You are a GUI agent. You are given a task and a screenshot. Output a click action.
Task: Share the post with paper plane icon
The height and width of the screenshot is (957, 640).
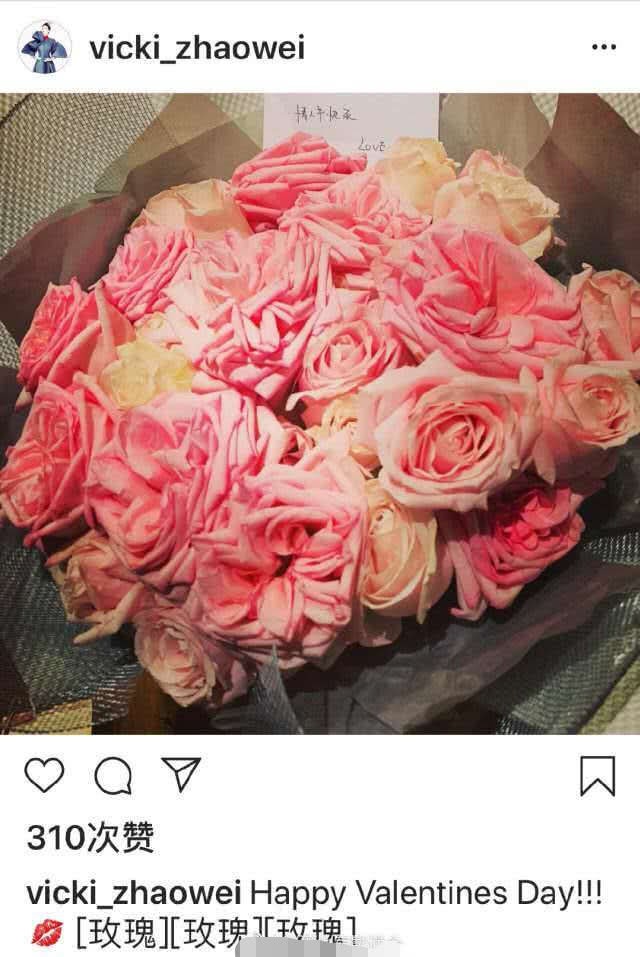point(181,774)
